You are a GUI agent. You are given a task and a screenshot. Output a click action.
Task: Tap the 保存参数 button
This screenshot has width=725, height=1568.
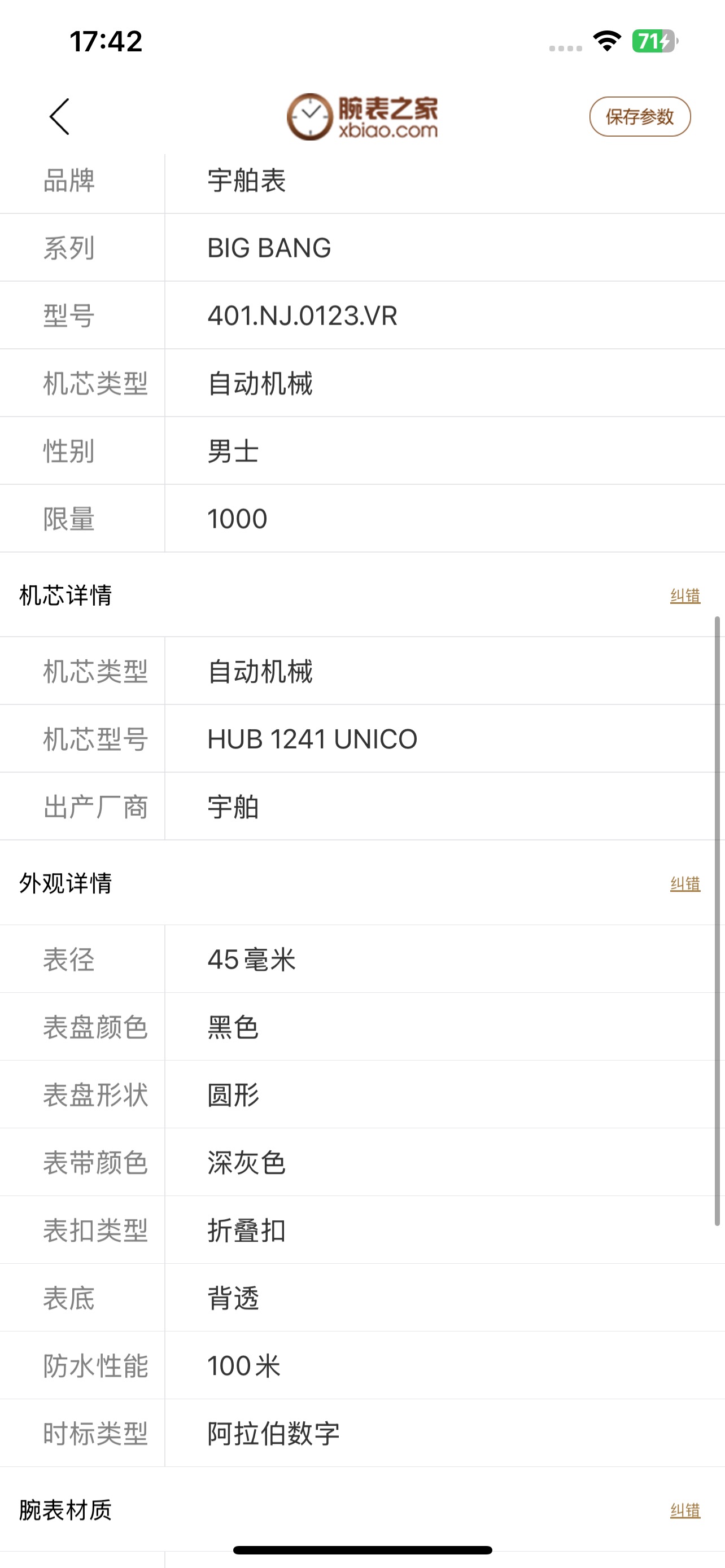639,116
